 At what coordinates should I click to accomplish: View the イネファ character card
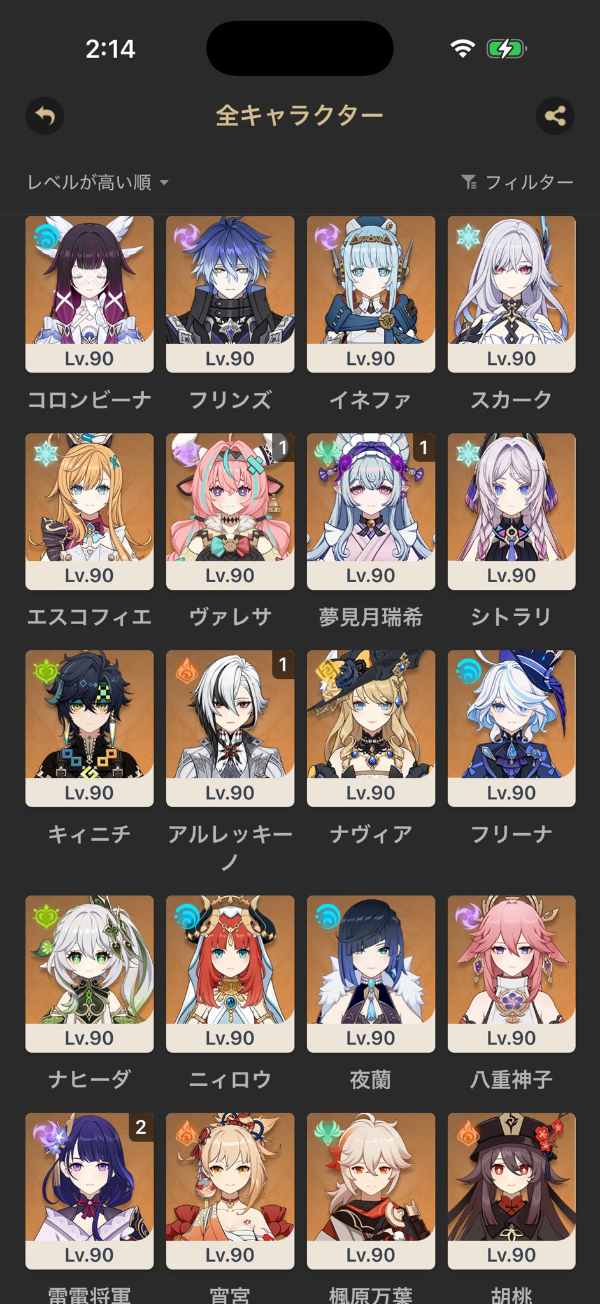pyautogui.click(x=371, y=294)
